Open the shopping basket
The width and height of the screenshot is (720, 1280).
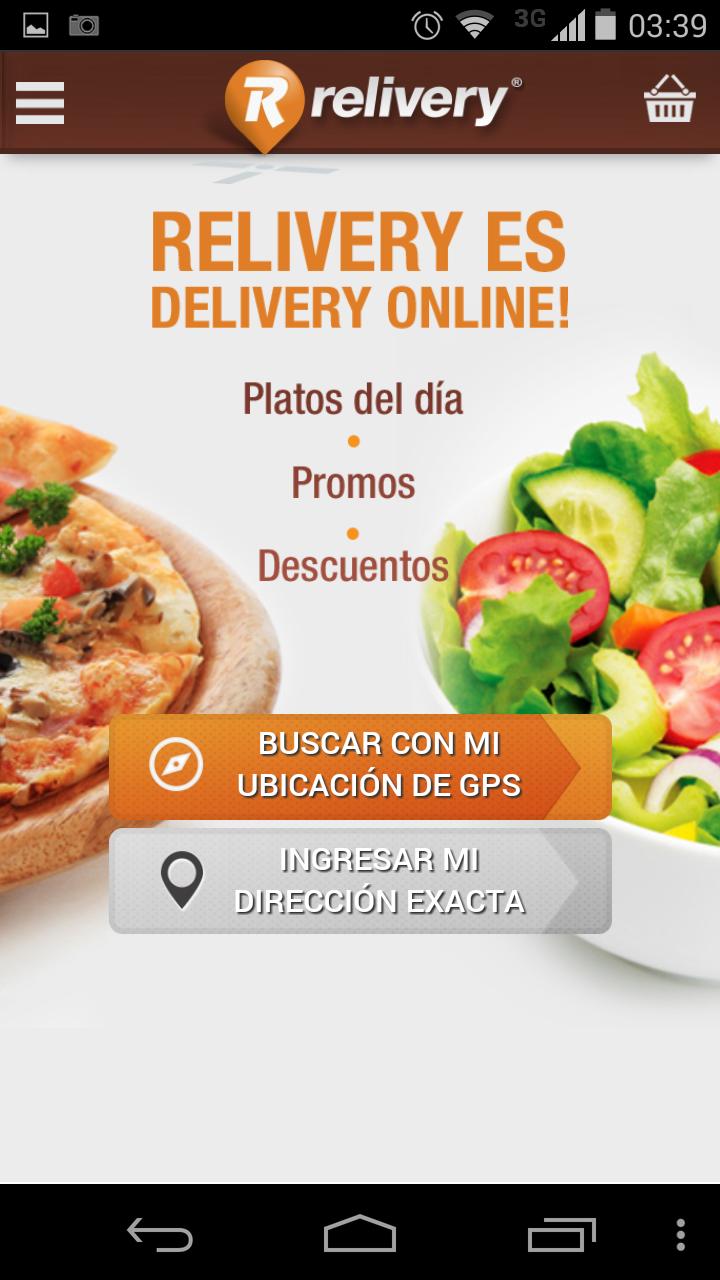(x=669, y=100)
